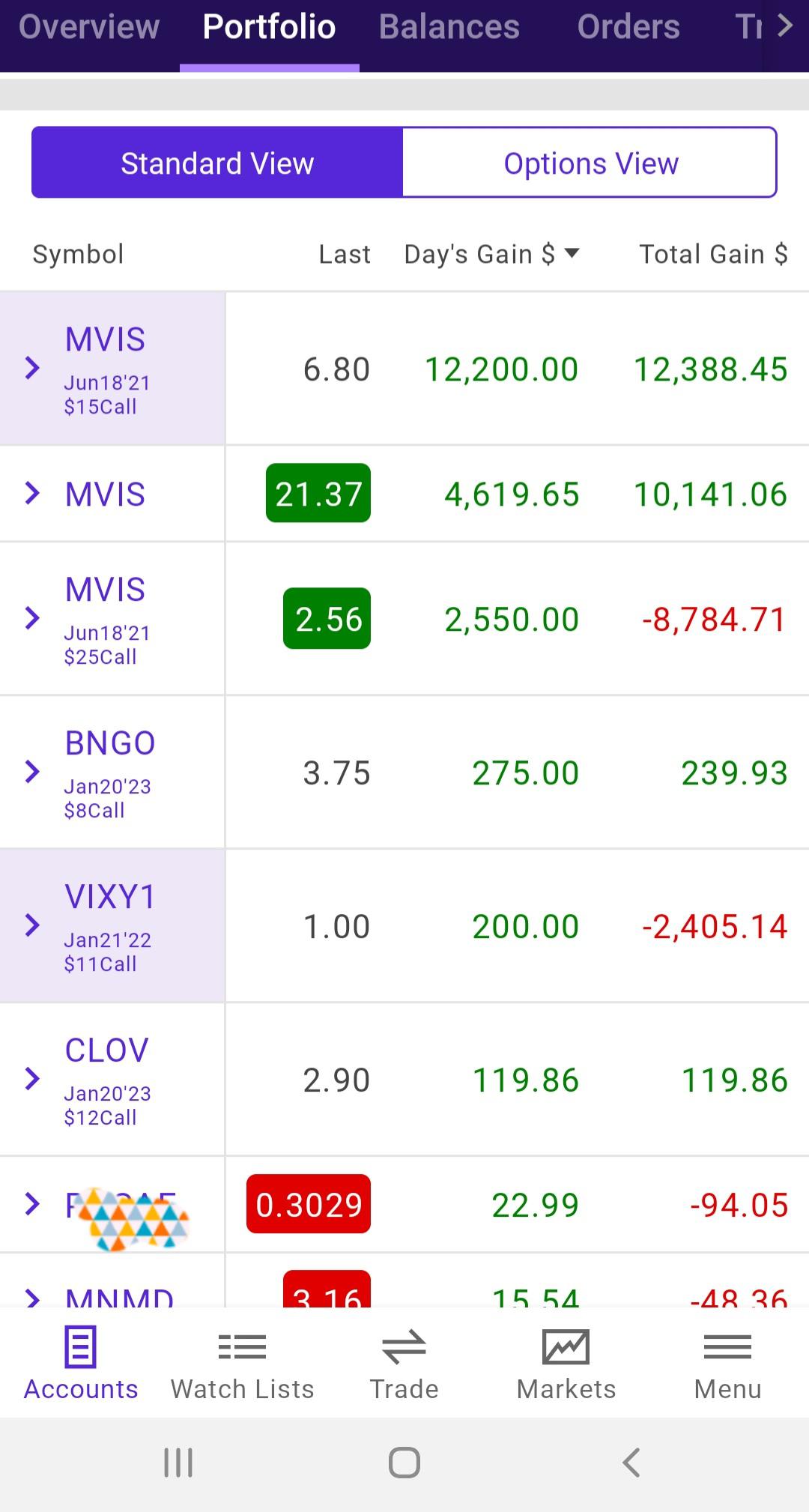Show more tabs with the right arrow
This screenshot has height=1512, width=809.
click(x=785, y=27)
